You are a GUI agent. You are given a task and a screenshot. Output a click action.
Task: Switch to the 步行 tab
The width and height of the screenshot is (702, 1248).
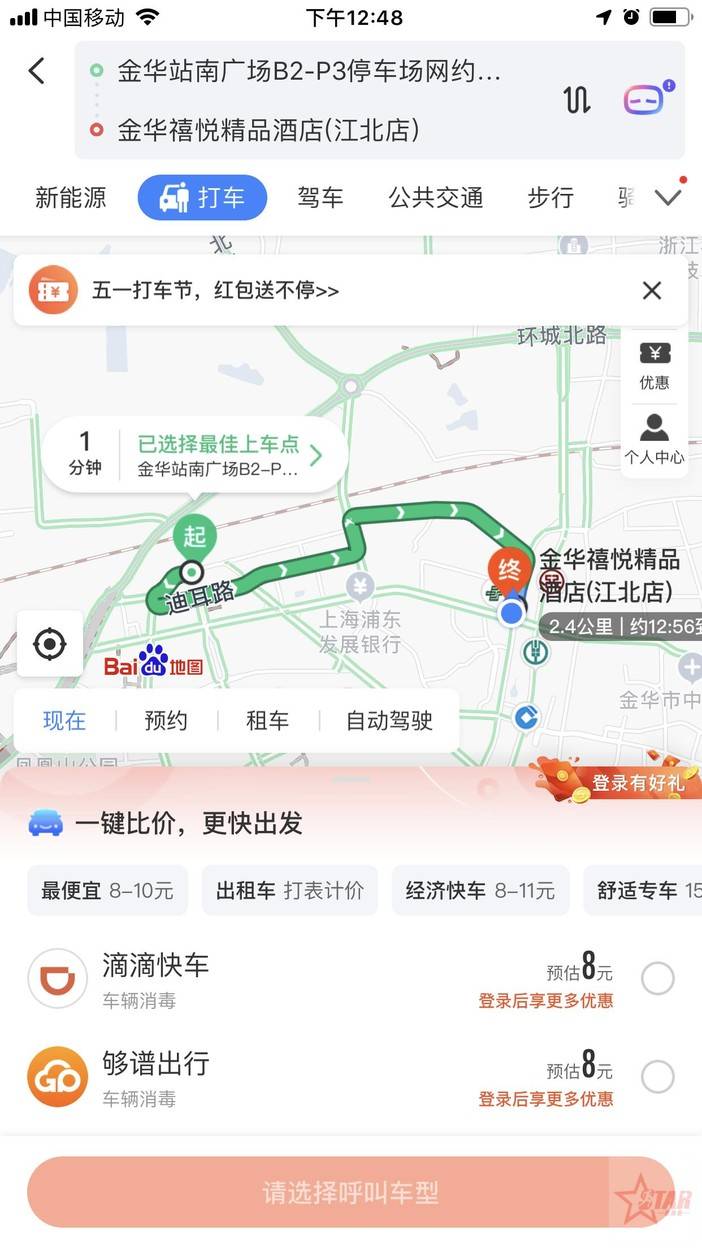point(550,197)
